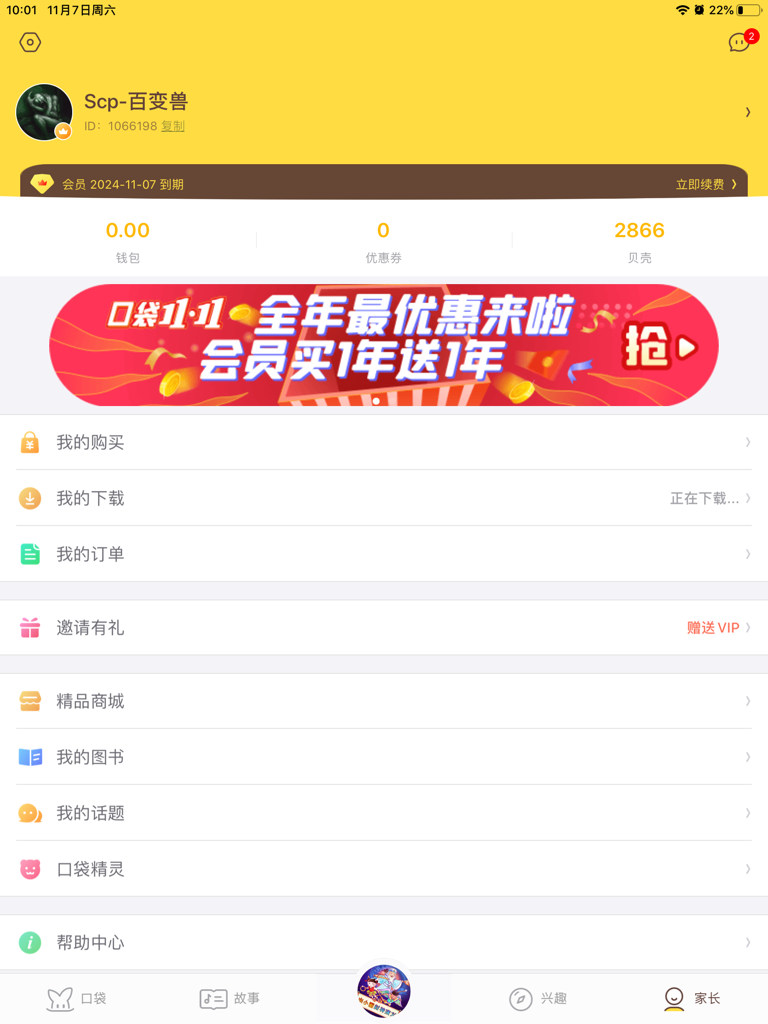Image resolution: width=768 pixels, height=1024 pixels.
Task: Open 邀请有礼 invite rewards
Action: [x=384, y=628]
